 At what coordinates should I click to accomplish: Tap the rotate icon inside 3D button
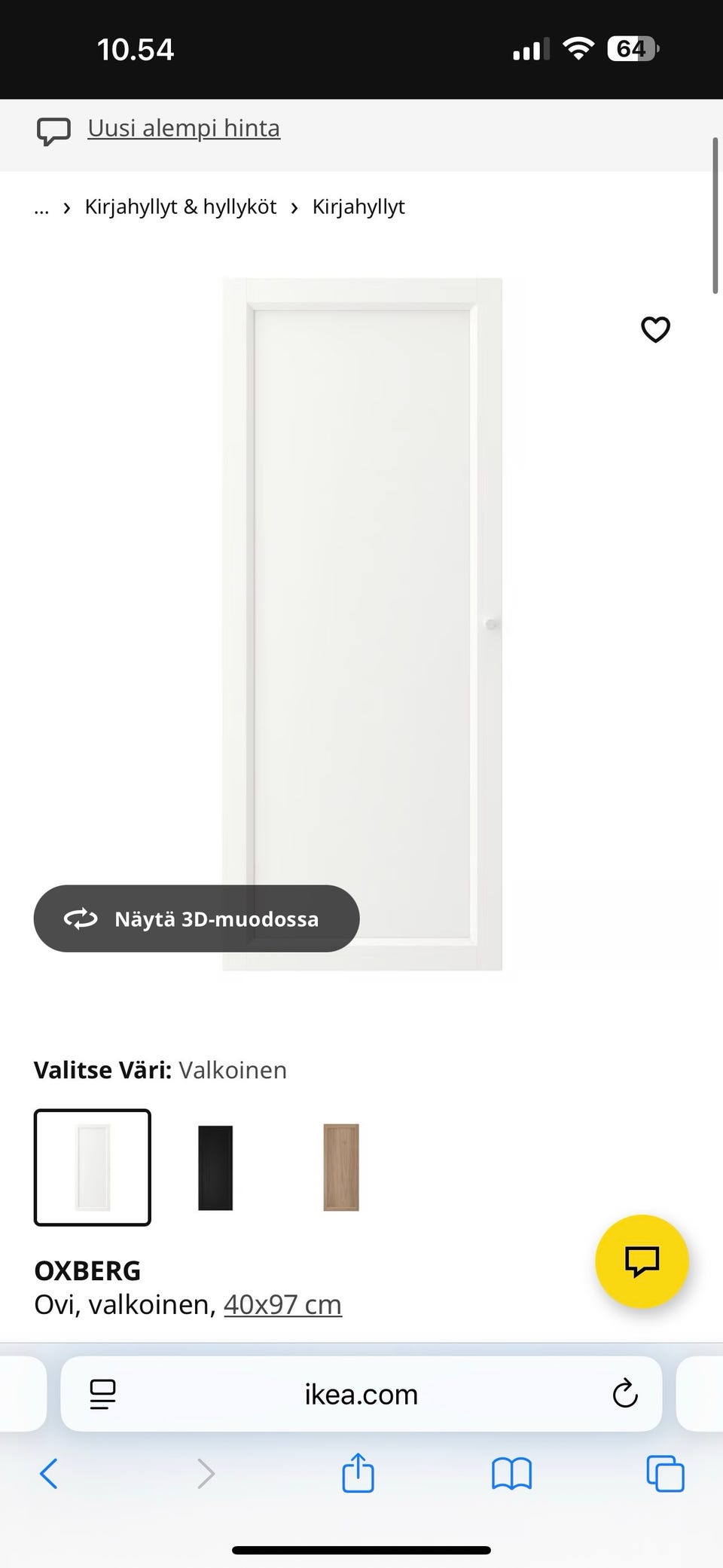(x=79, y=918)
